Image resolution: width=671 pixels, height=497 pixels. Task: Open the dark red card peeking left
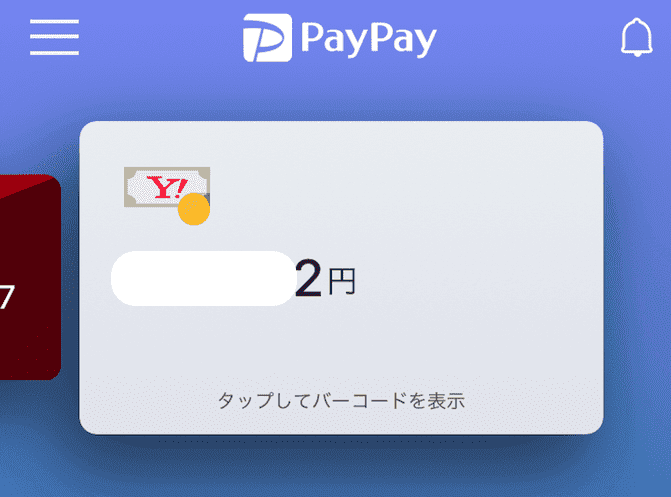(x=28, y=278)
